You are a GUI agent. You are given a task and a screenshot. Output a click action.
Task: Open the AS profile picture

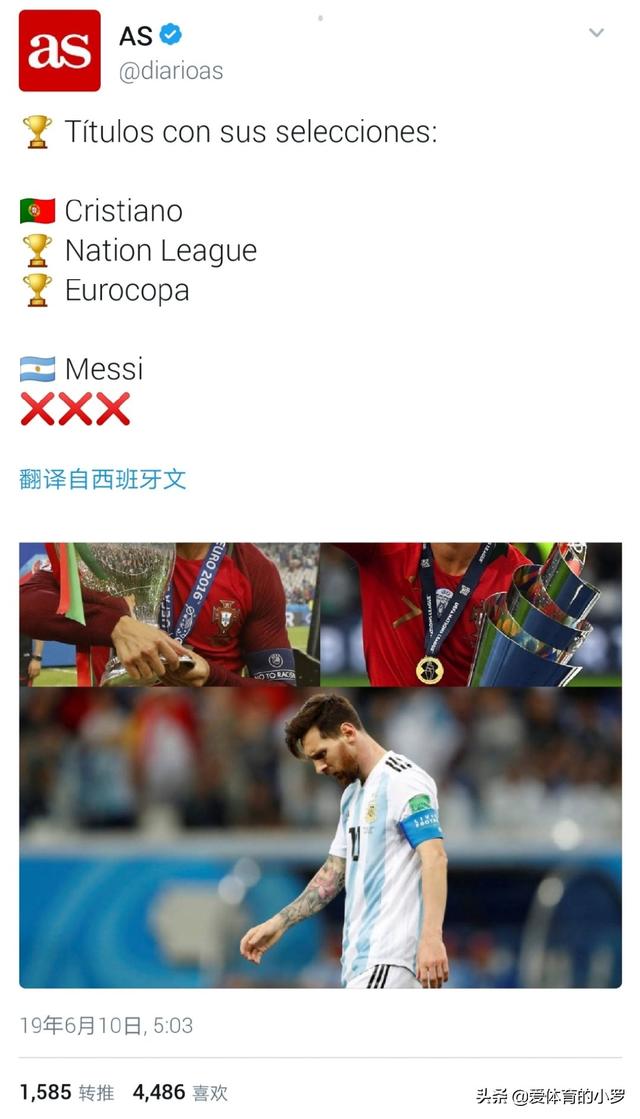(59, 51)
